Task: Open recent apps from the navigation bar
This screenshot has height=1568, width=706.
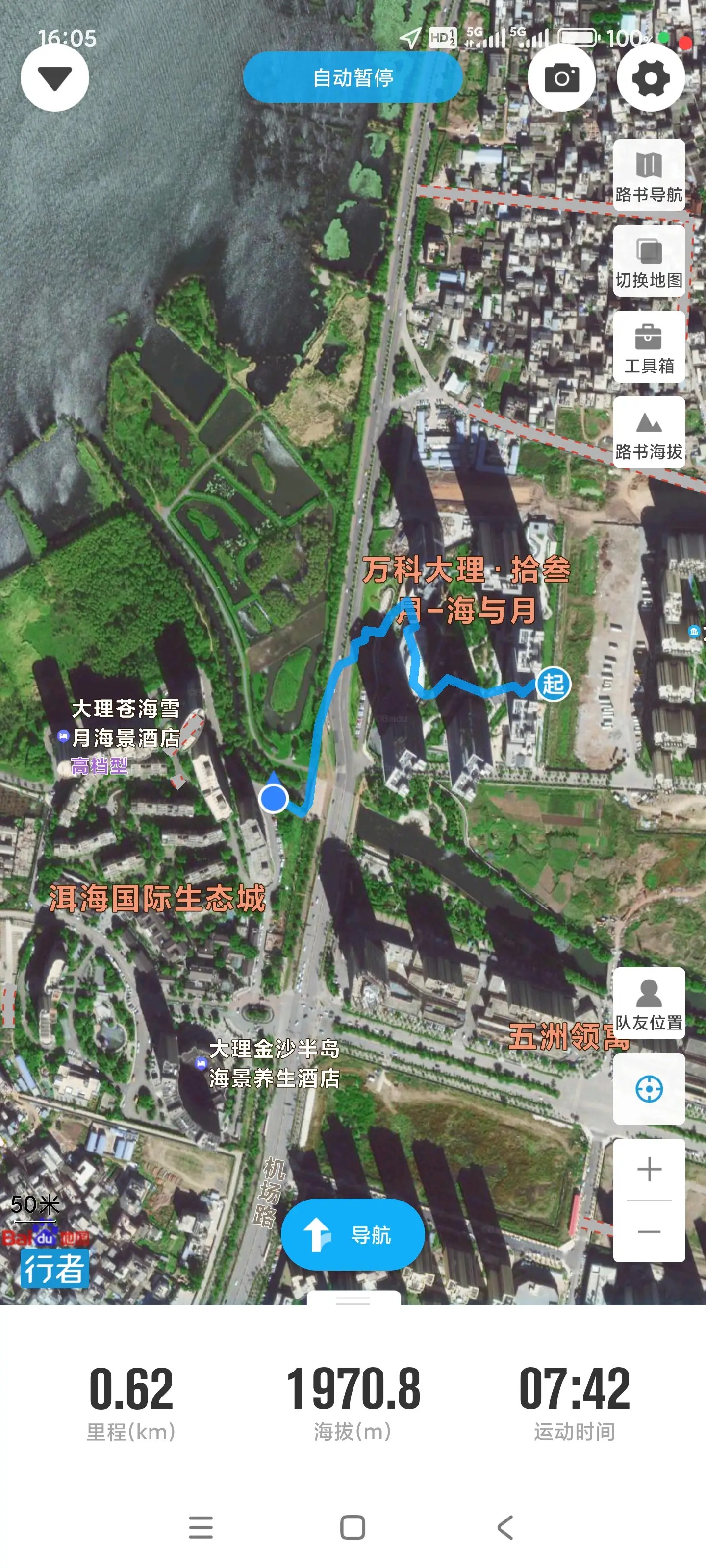Action: click(201, 1527)
